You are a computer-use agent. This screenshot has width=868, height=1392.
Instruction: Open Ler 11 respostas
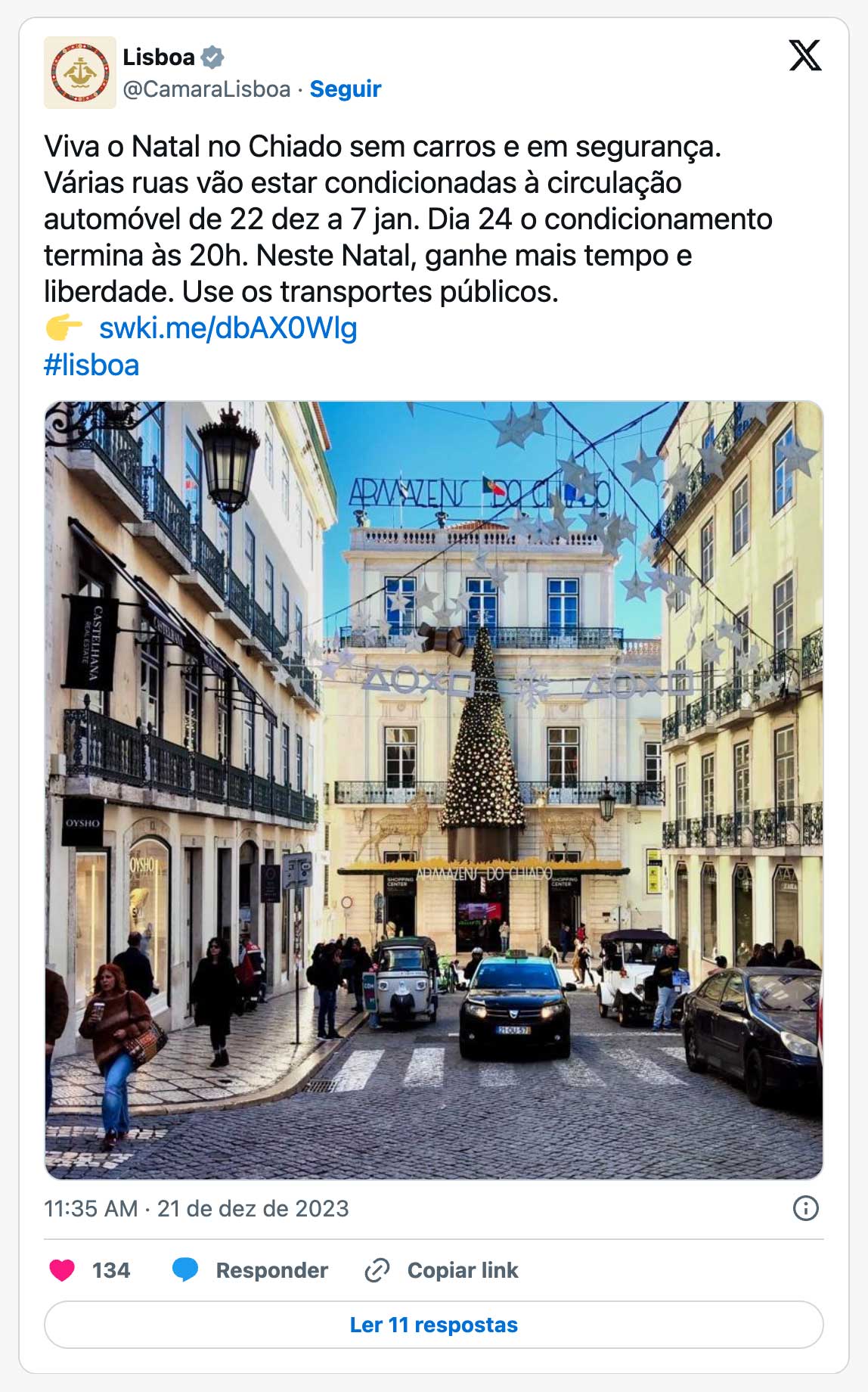pyautogui.click(x=433, y=1325)
